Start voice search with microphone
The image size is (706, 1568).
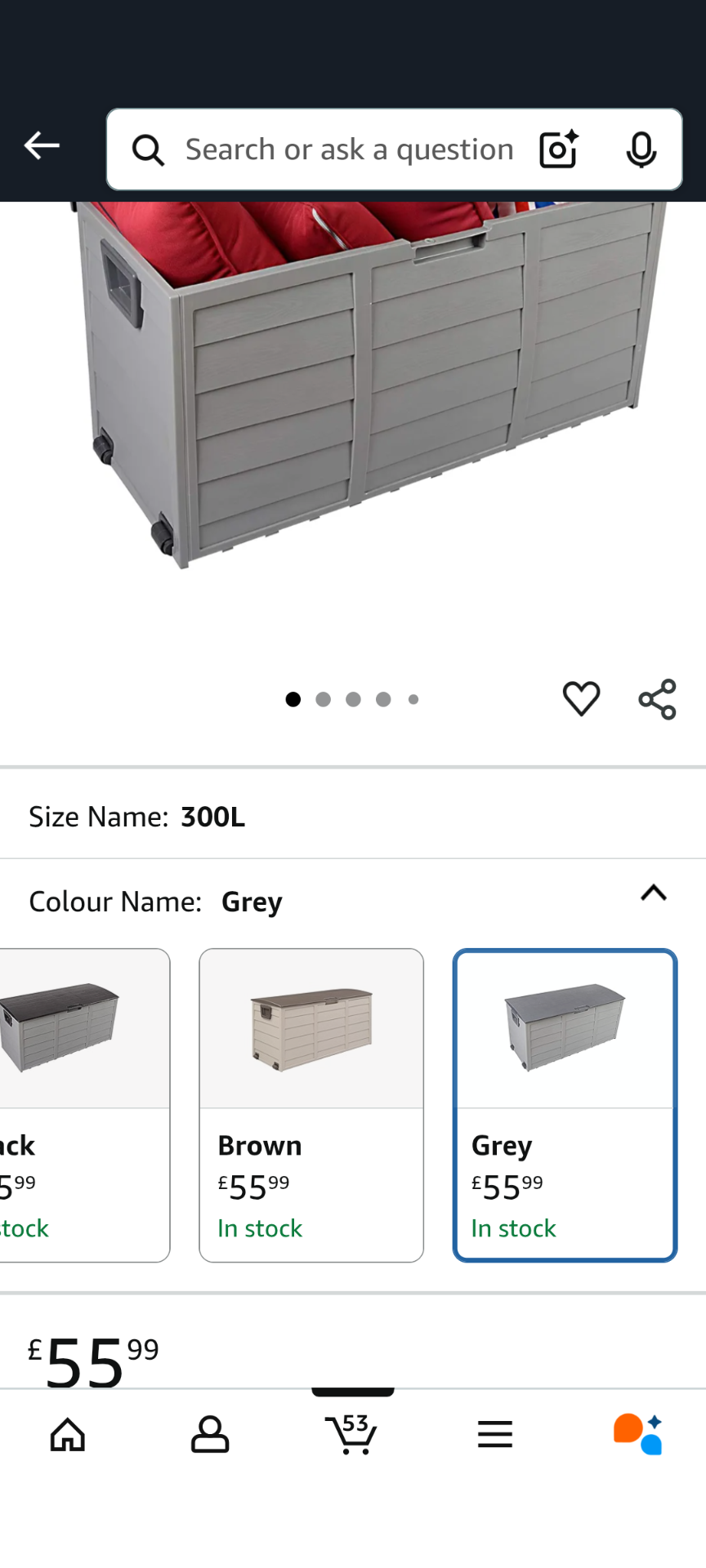point(641,149)
